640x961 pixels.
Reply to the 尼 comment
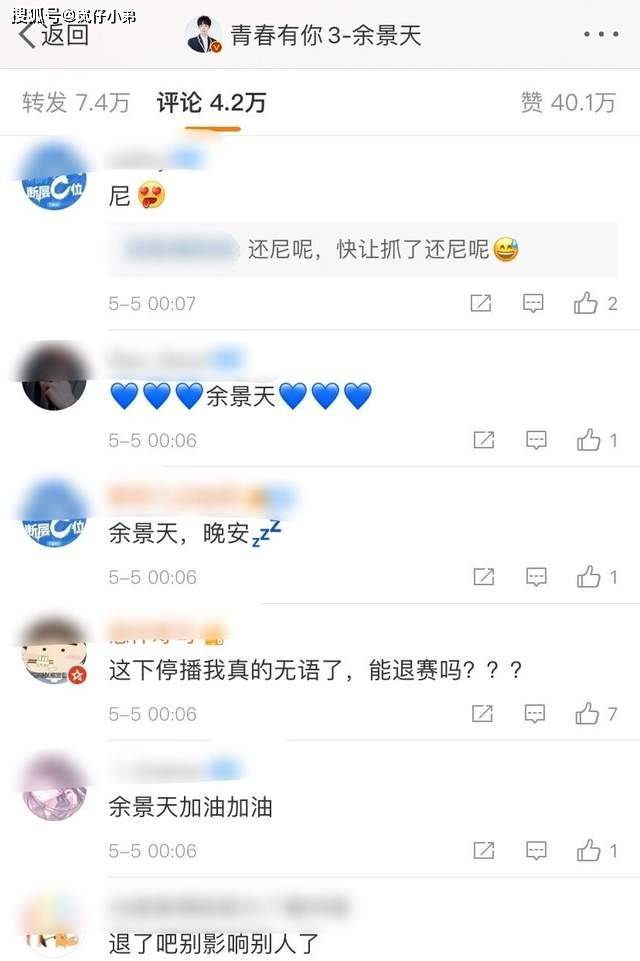534,303
